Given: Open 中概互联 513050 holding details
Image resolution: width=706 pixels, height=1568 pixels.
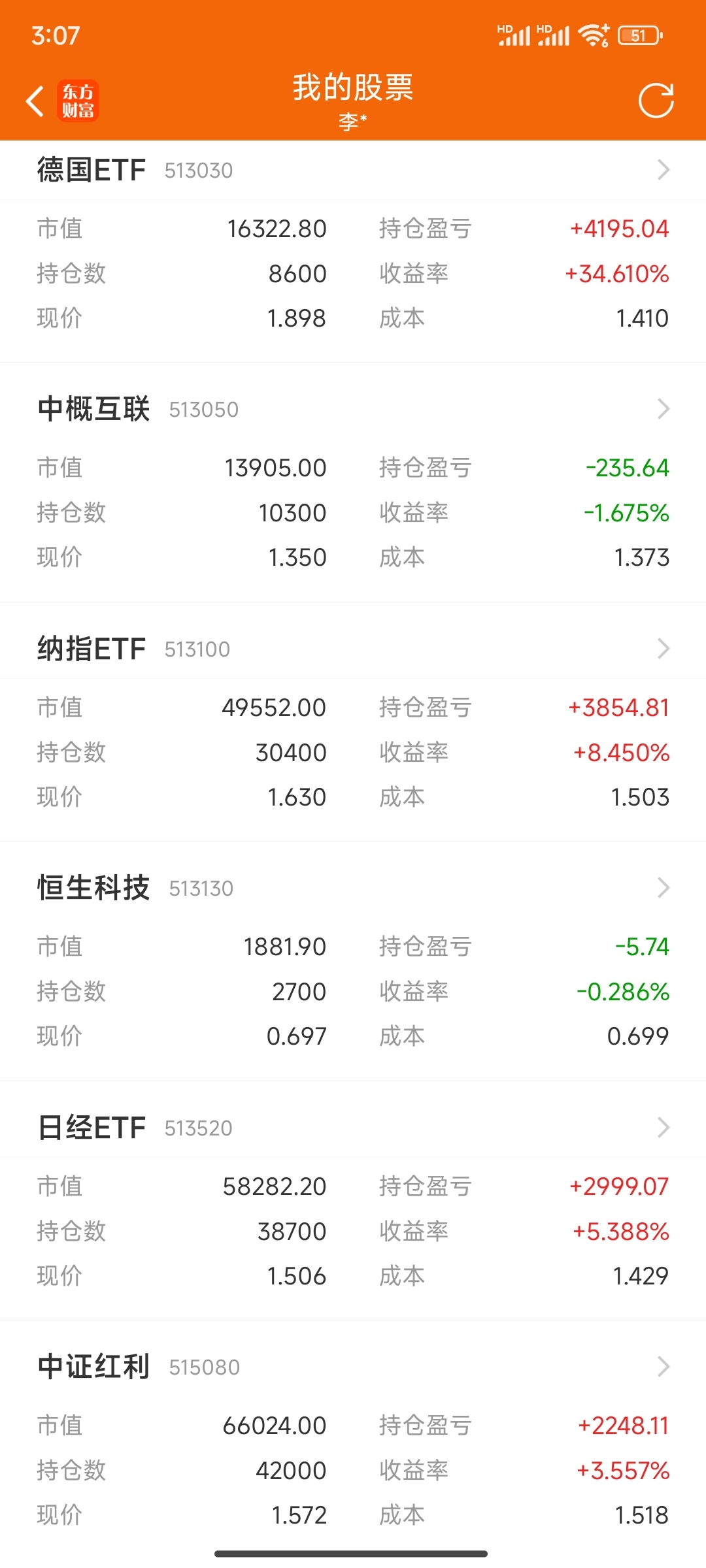Looking at the screenshot, I should click(x=353, y=409).
